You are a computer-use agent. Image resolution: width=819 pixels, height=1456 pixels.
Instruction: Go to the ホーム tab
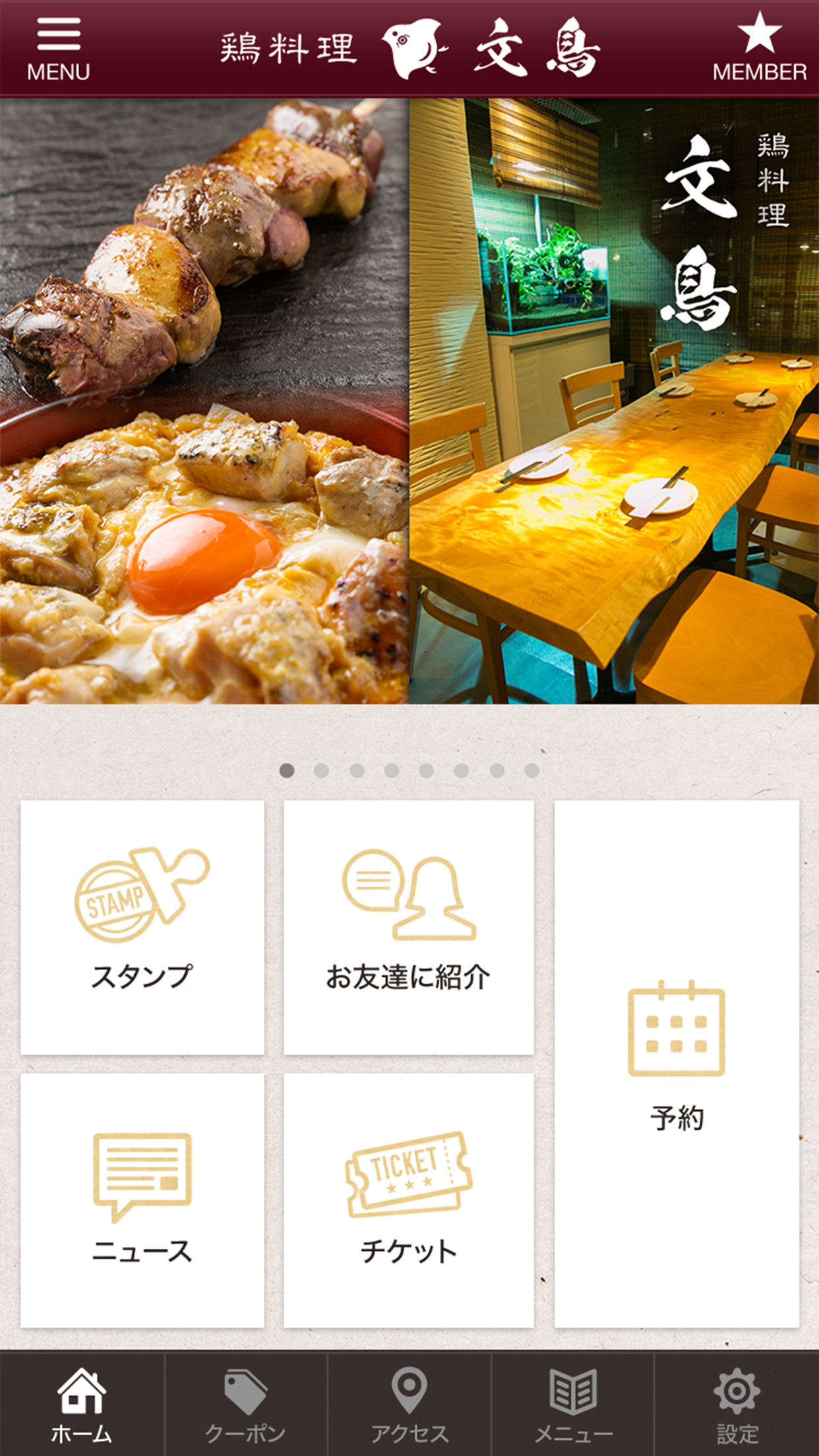click(x=82, y=1403)
